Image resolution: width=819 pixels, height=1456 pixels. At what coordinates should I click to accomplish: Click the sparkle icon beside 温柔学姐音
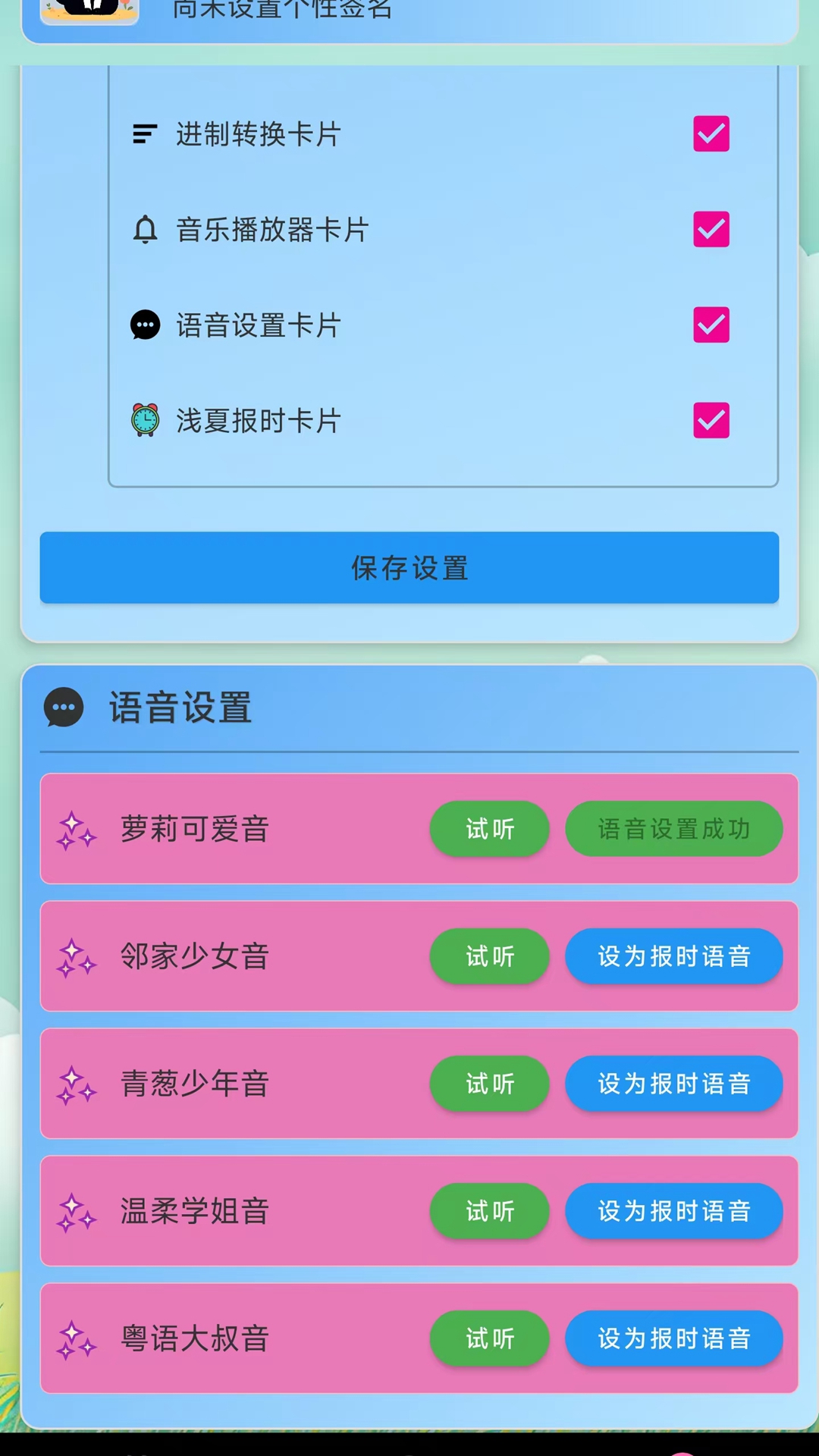pos(77,1212)
